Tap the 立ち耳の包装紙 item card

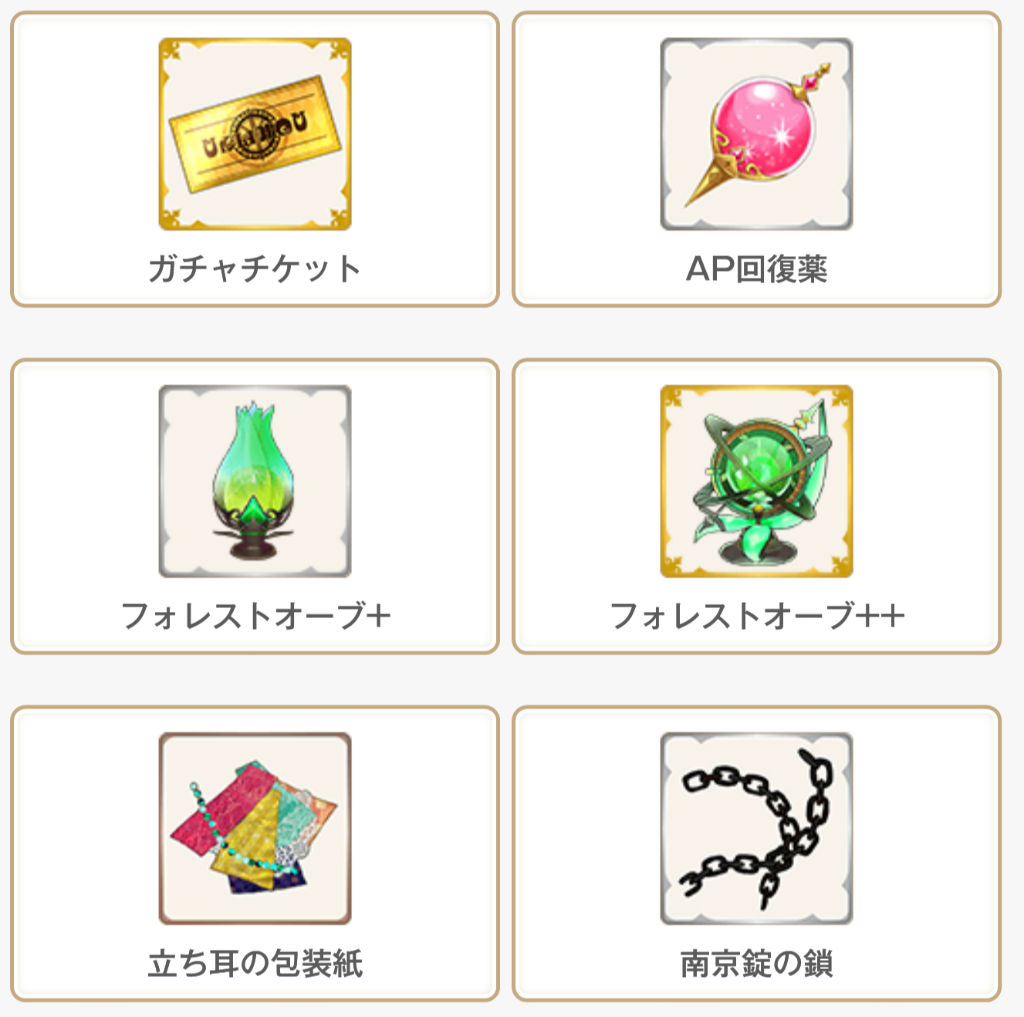[x=254, y=853]
